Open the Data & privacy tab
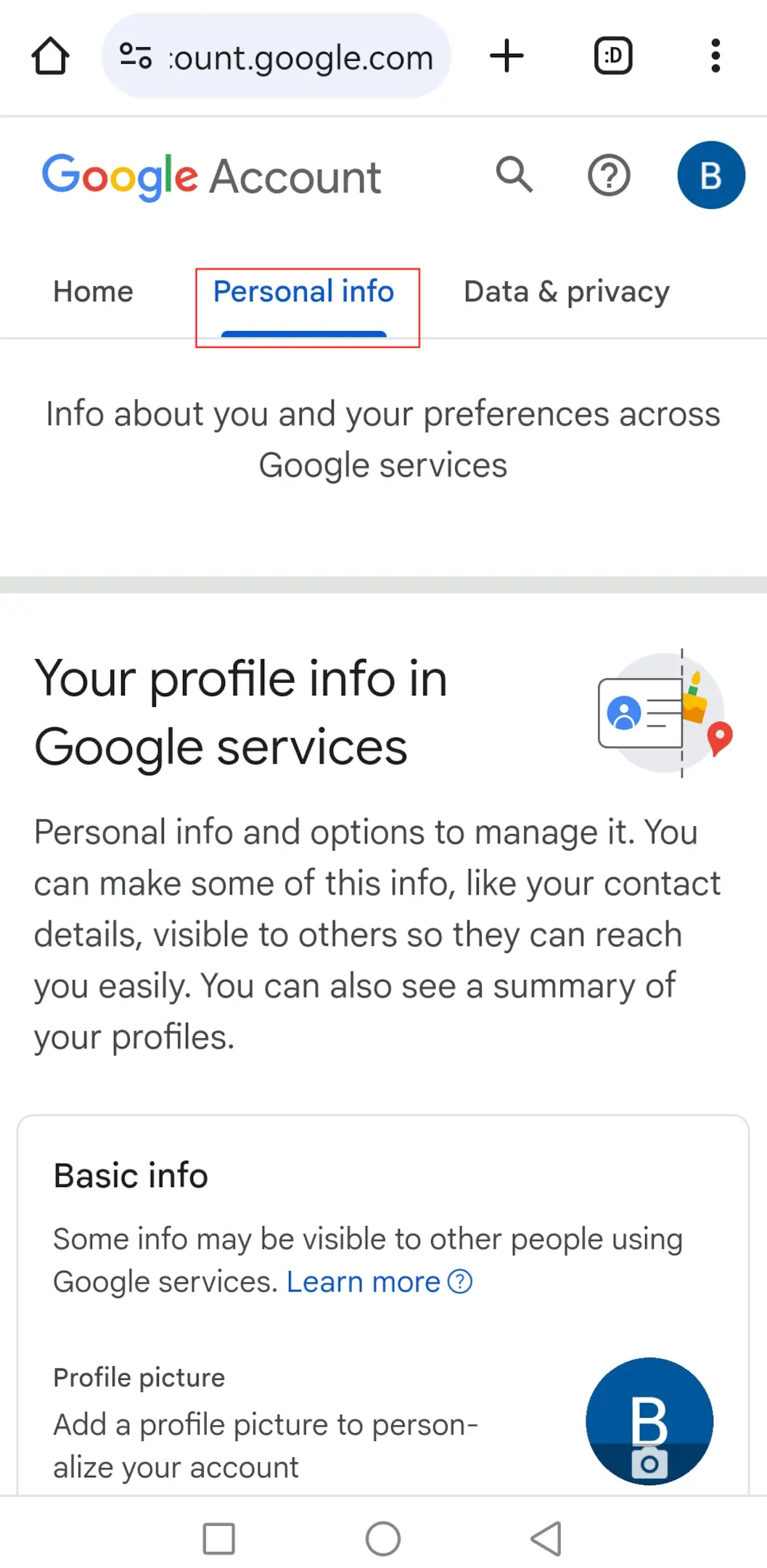 click(x=566, y=292)
